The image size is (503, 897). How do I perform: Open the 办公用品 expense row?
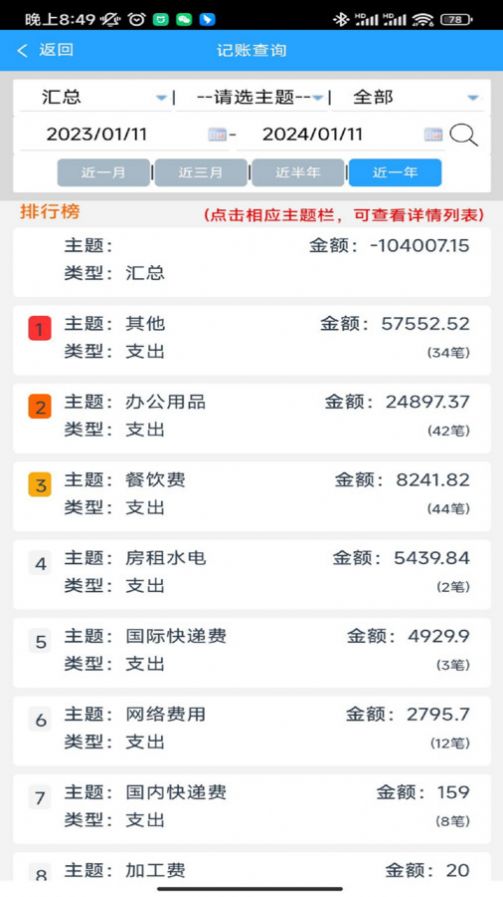tap(252, 418)
